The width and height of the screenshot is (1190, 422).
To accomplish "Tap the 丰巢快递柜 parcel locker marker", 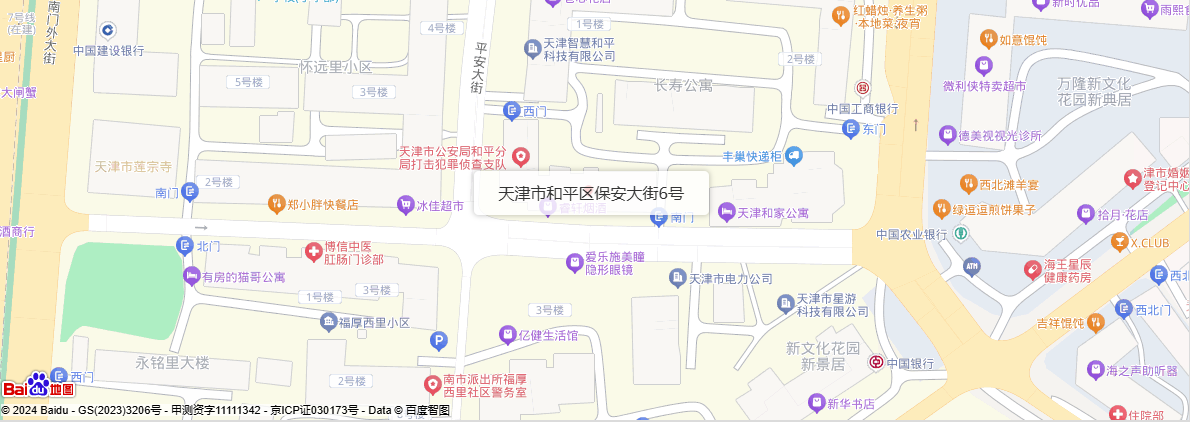I will (793, 156).
